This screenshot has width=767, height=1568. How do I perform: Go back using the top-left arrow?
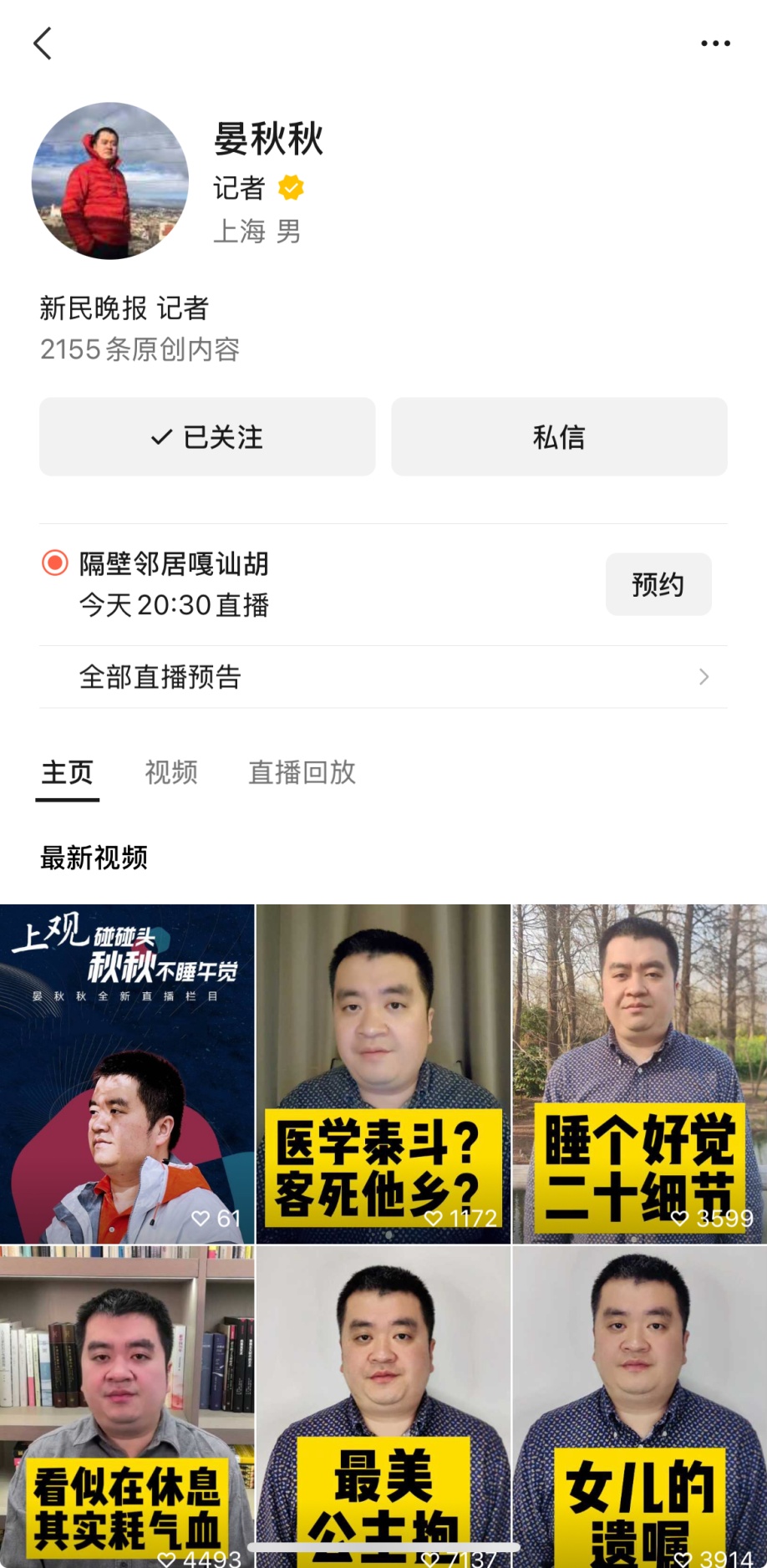[x=43, y=43]
